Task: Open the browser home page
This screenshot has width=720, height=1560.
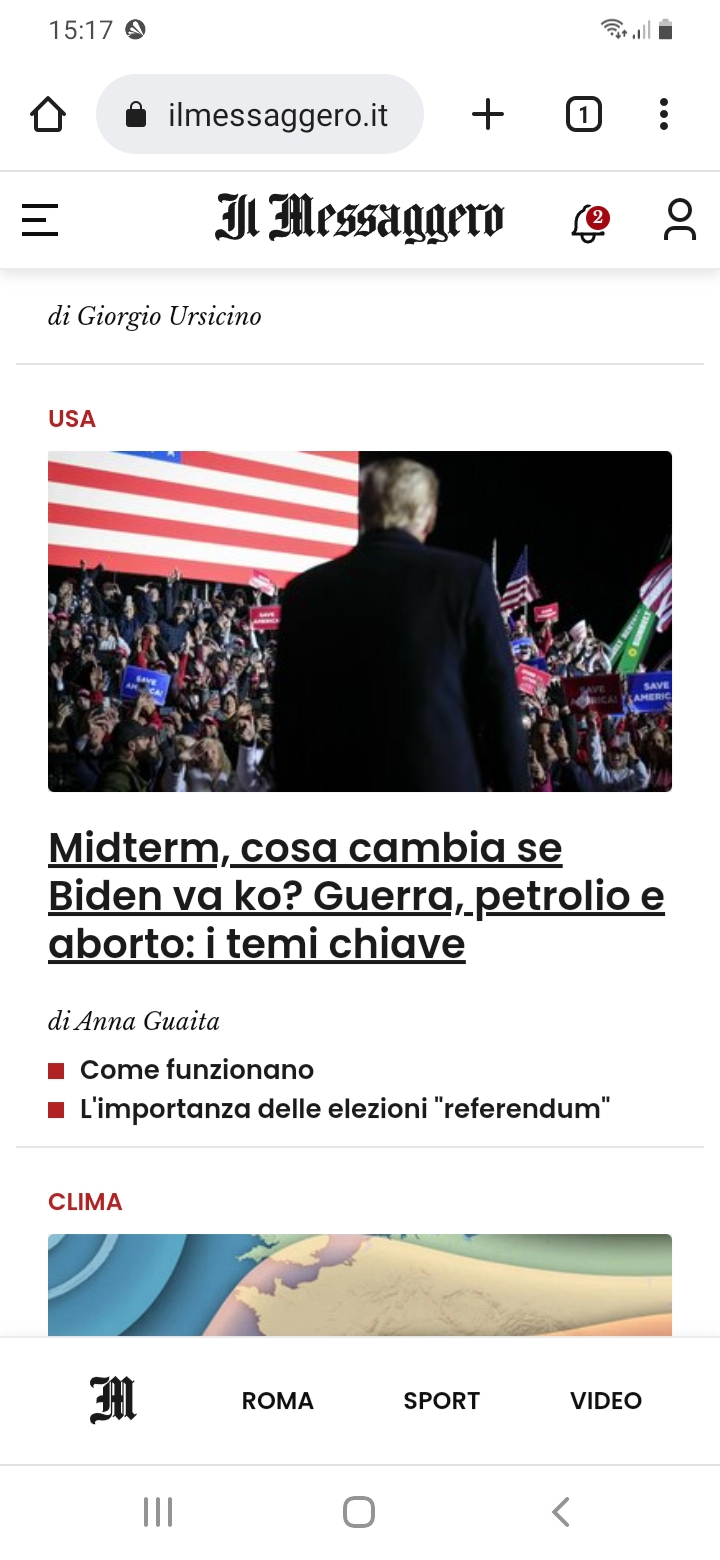Action: [48, 115]
